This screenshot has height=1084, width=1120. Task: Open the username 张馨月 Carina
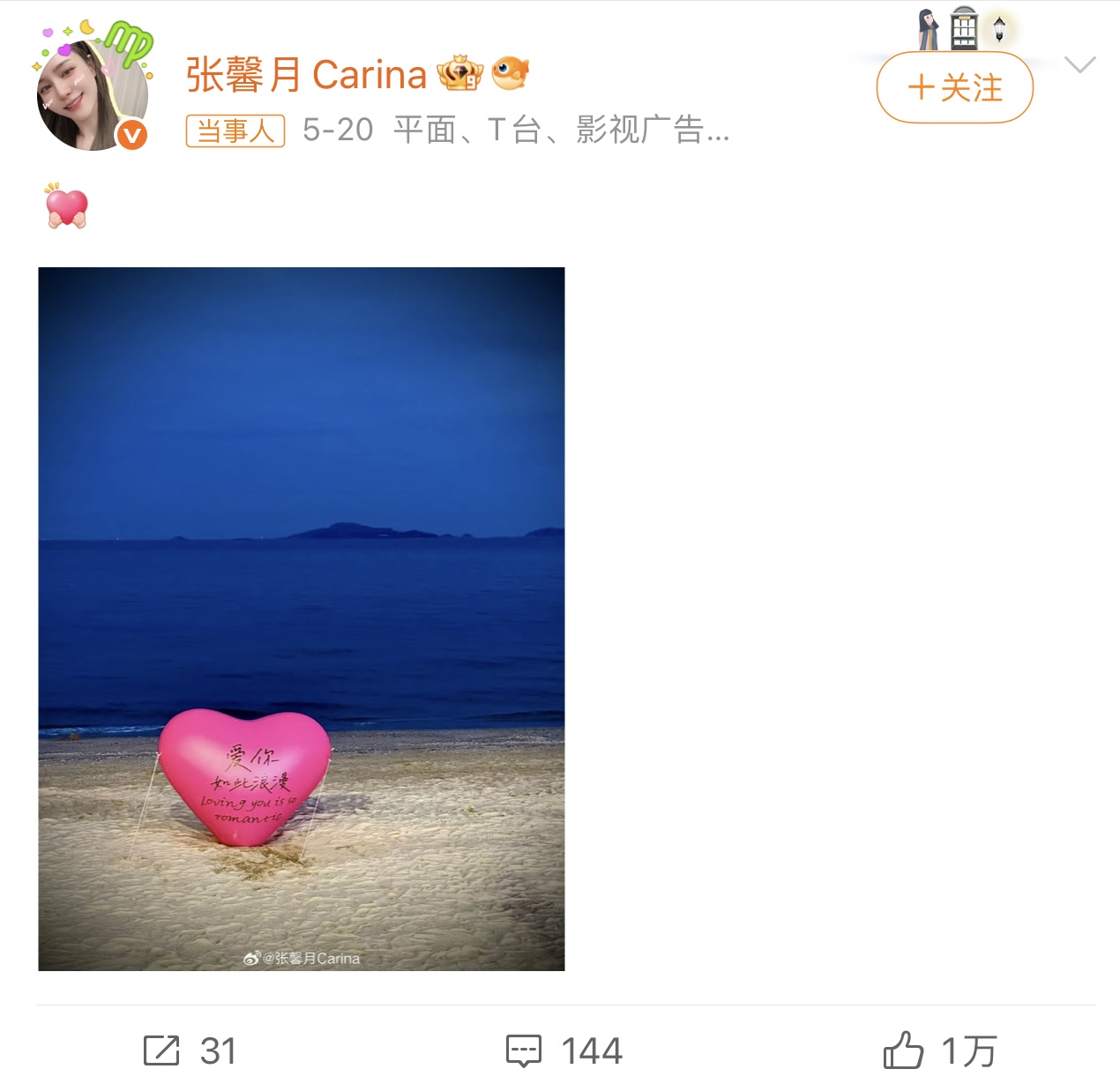(x=306, y=75)
